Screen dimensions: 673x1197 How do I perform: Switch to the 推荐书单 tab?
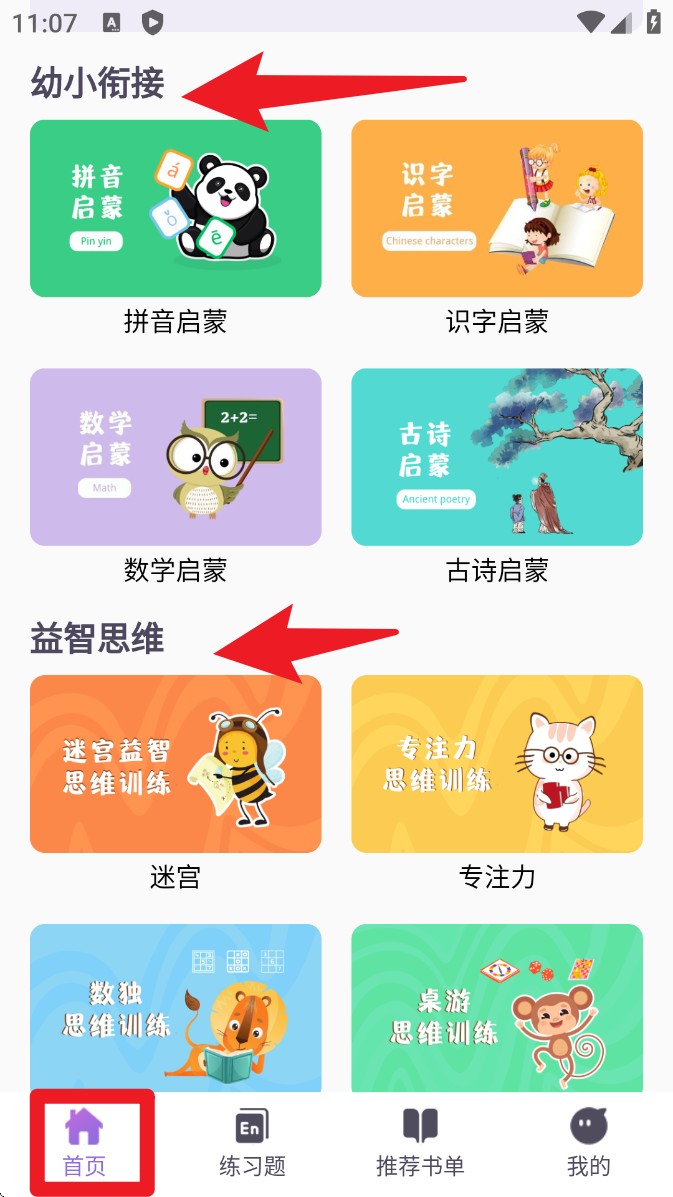click(420, 1142)
